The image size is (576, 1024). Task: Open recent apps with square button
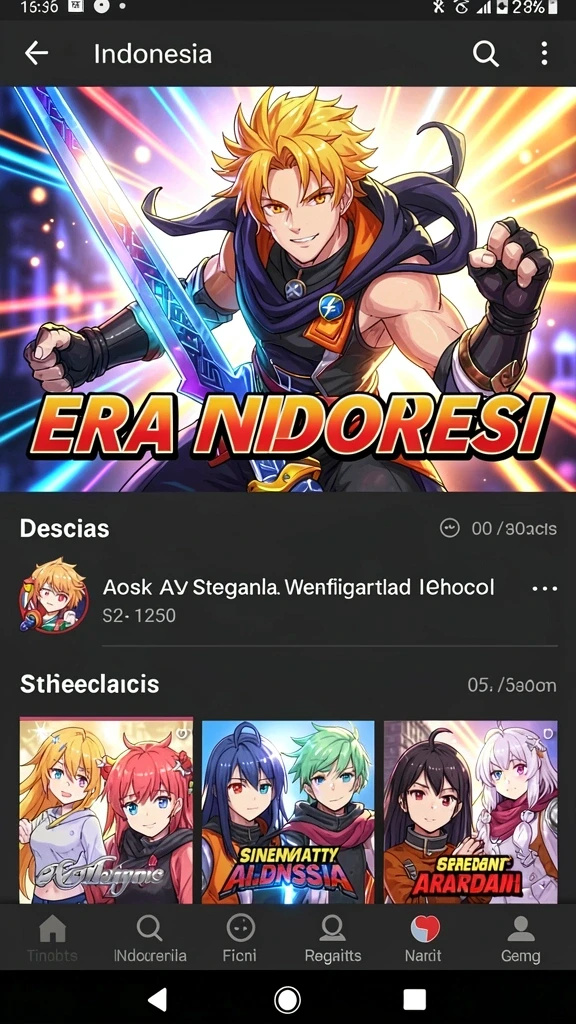(x=415, y=999)
